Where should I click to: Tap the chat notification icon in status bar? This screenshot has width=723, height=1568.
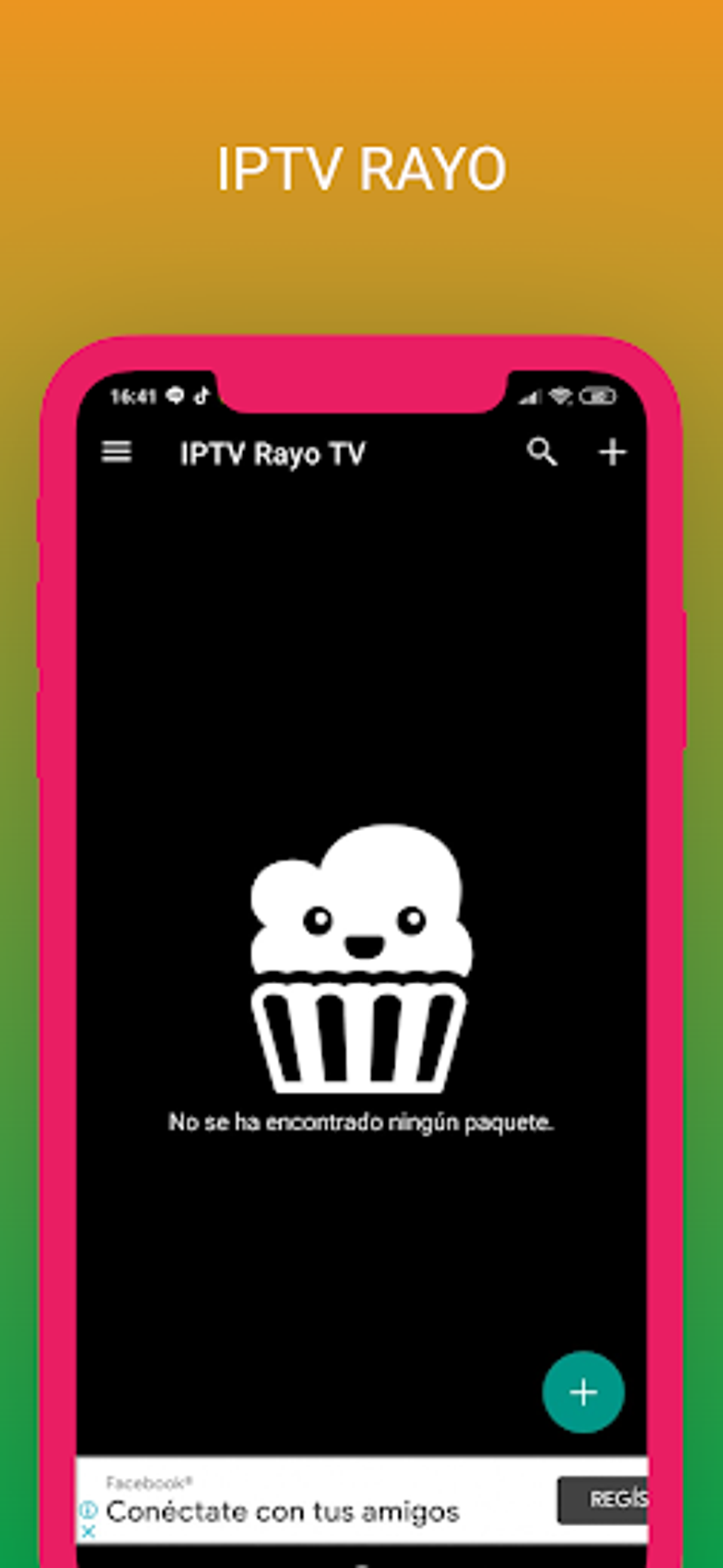click(174, 397)
